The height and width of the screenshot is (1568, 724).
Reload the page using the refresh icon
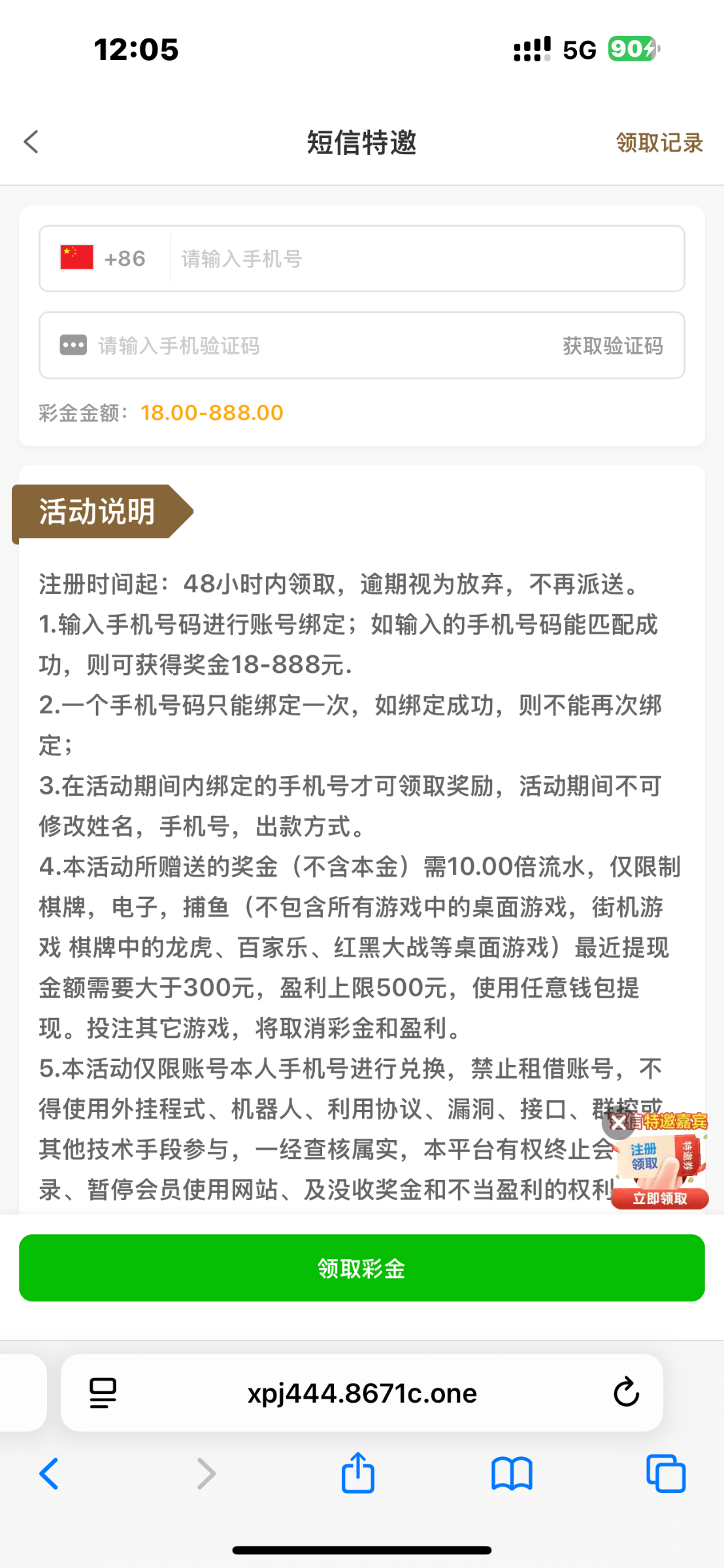[626, 1392]
